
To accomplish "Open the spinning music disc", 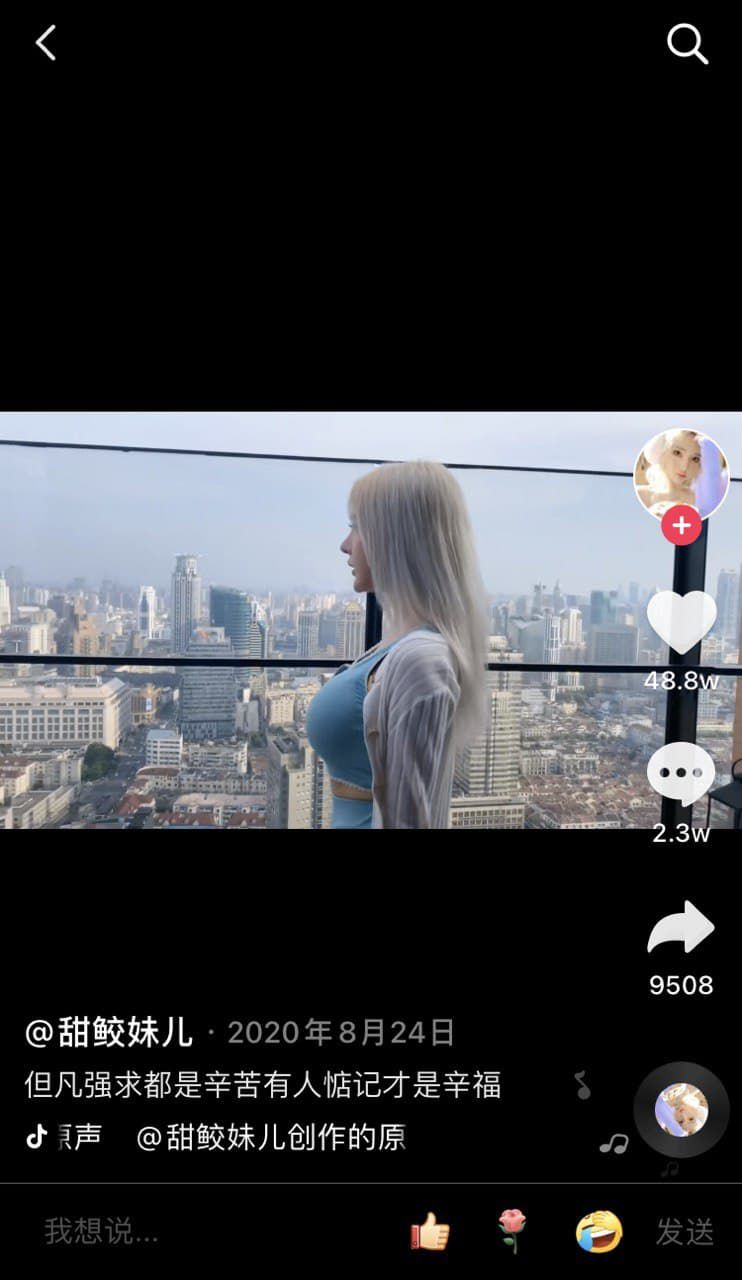I will pyautogui.click(x=681, y=1109).
